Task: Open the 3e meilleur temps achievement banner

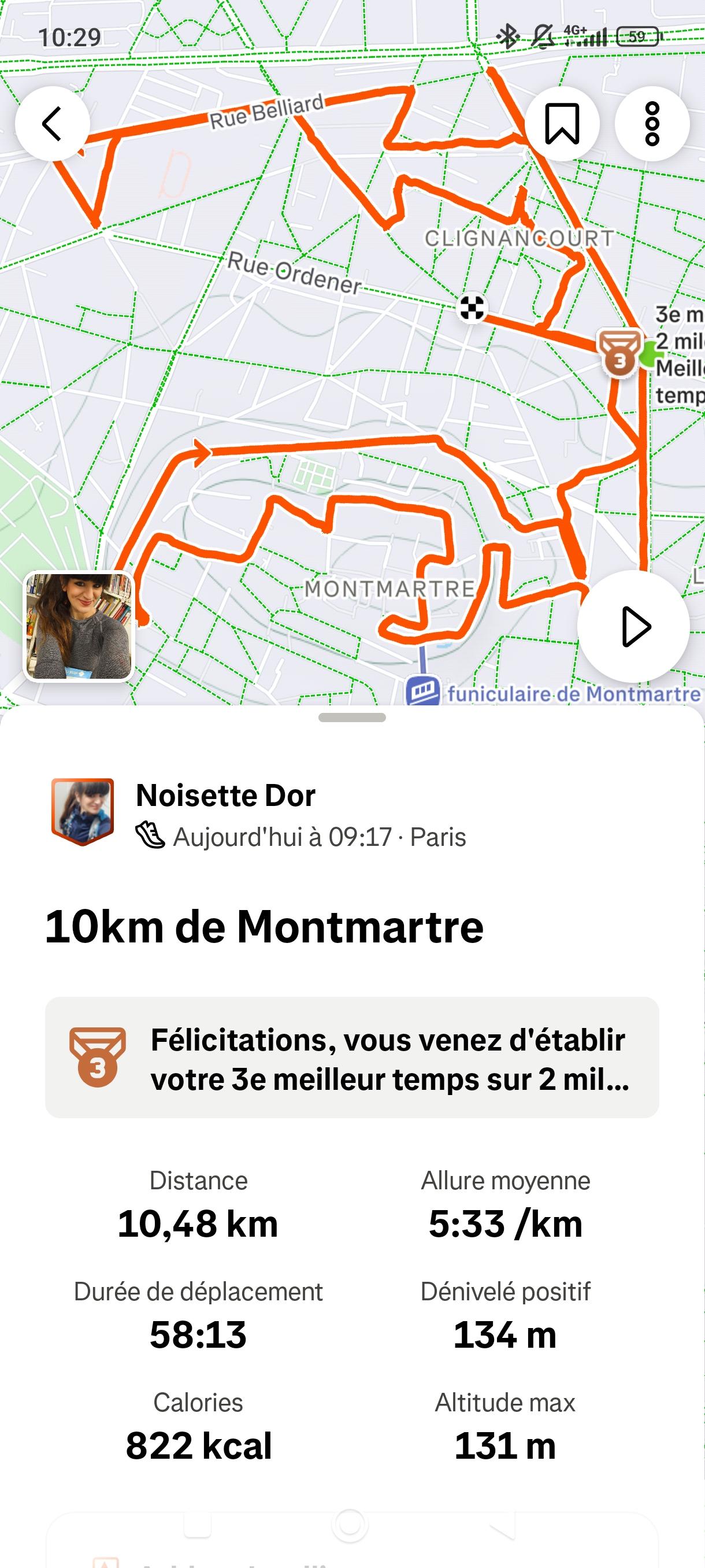Action: (351, 1059)
